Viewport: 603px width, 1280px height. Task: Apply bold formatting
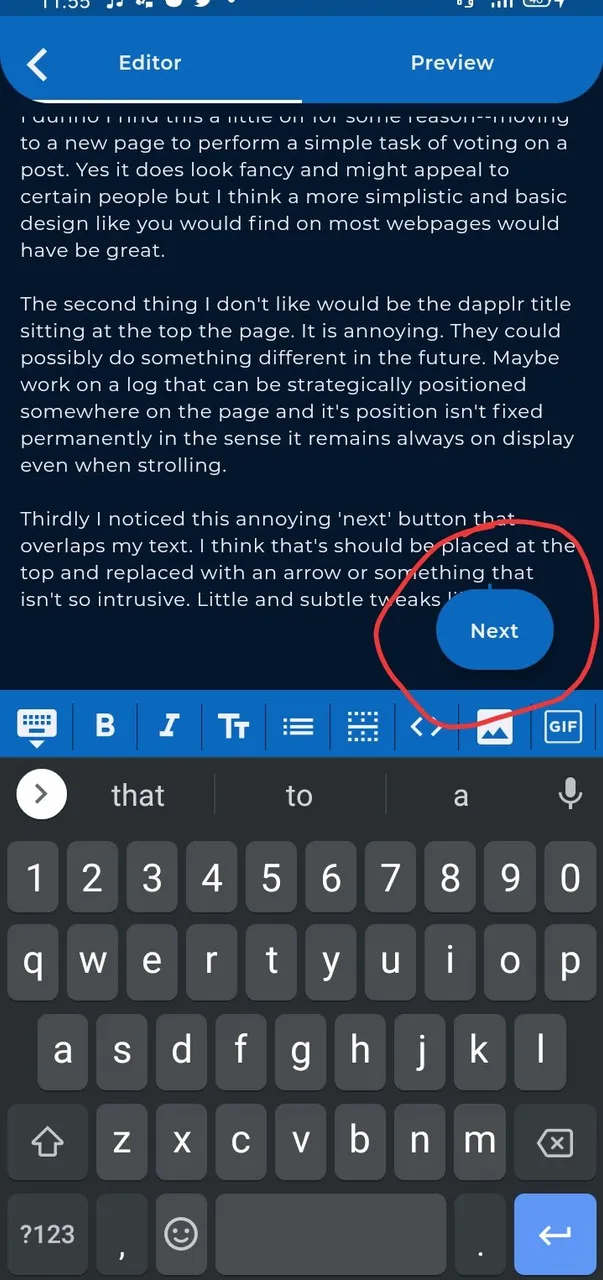click(105, 726)
